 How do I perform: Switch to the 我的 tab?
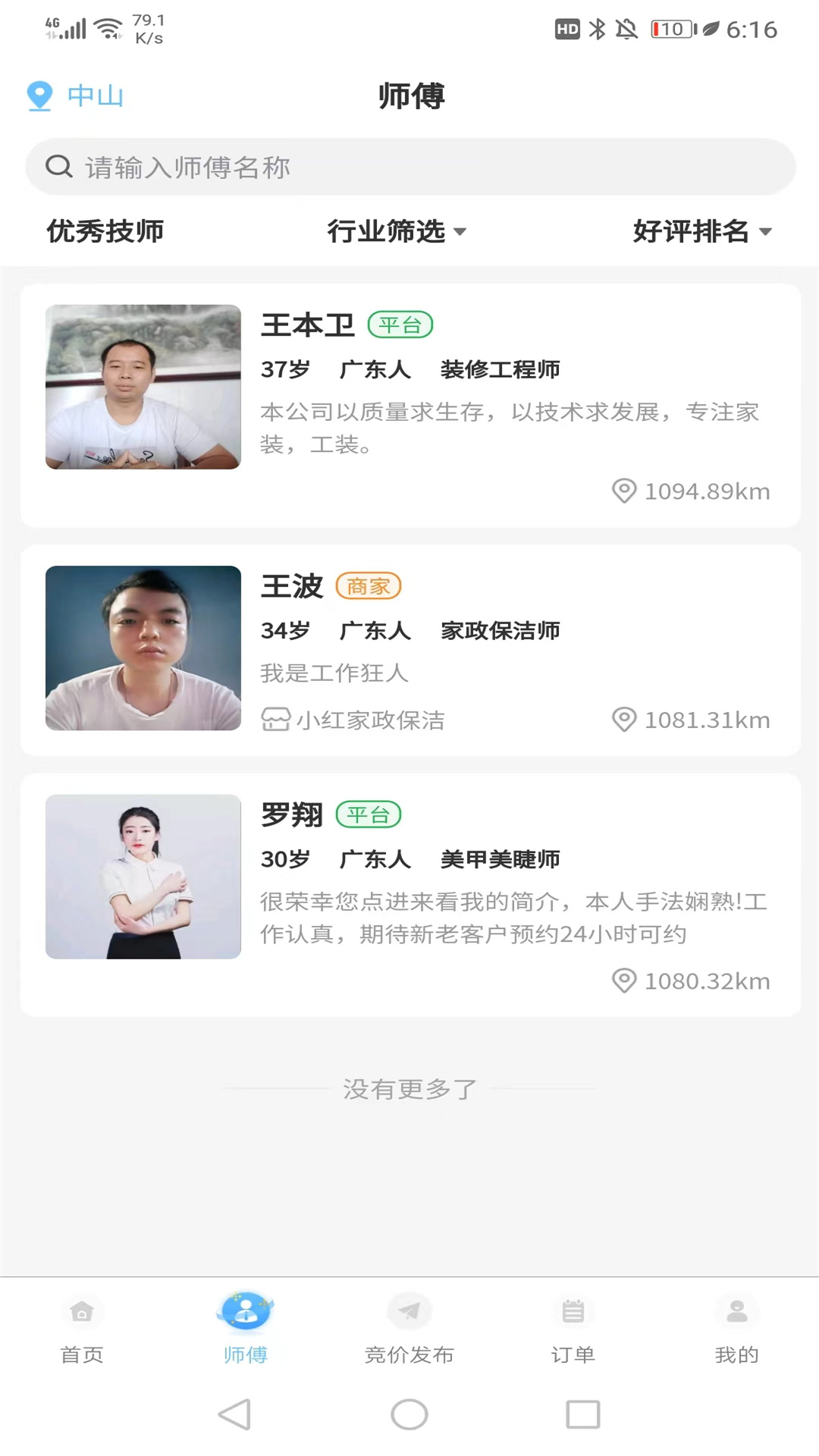point(736,1327)
